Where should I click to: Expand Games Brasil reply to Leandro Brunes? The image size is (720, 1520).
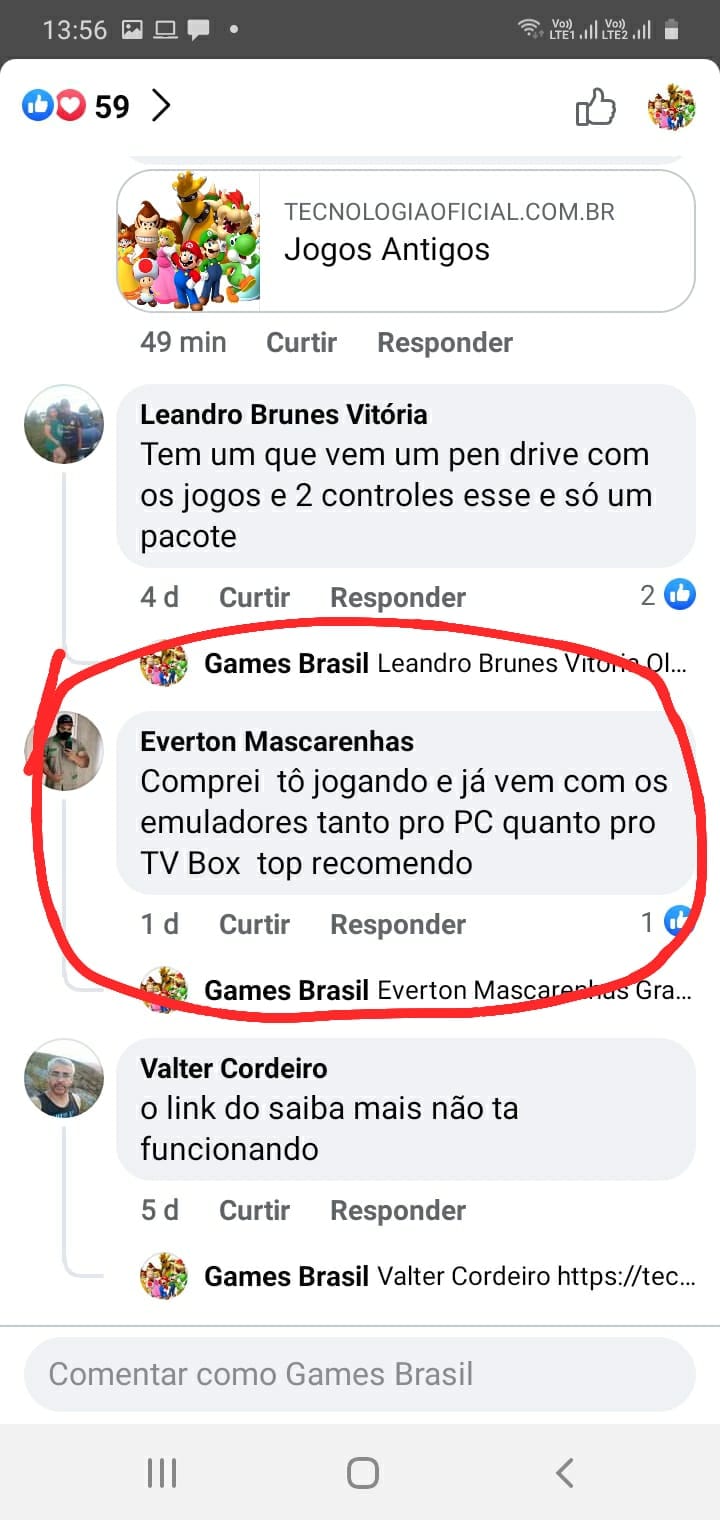click(446, 664)
